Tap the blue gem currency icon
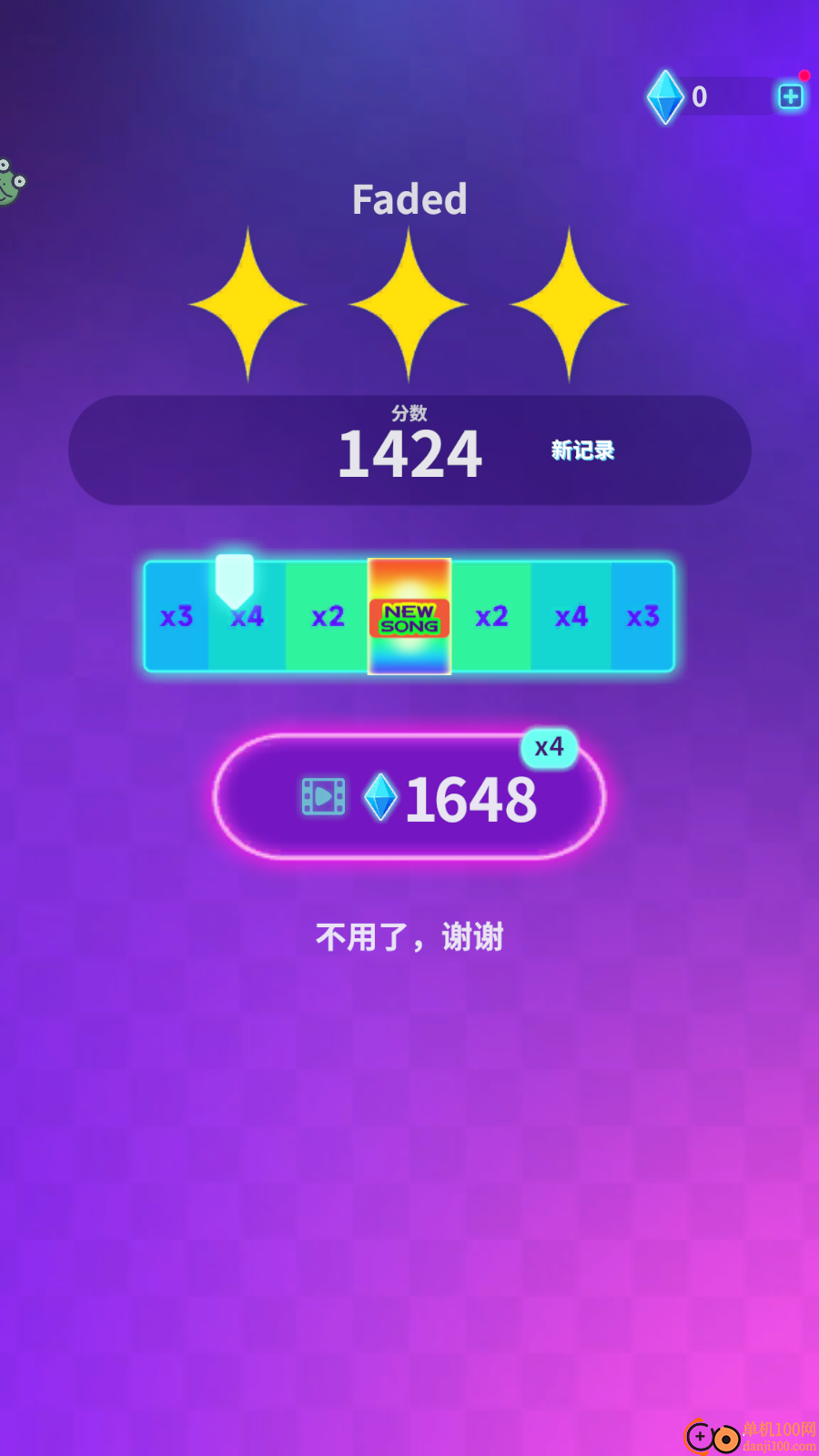The image size is (819, 1456). (x=667, y=96)
